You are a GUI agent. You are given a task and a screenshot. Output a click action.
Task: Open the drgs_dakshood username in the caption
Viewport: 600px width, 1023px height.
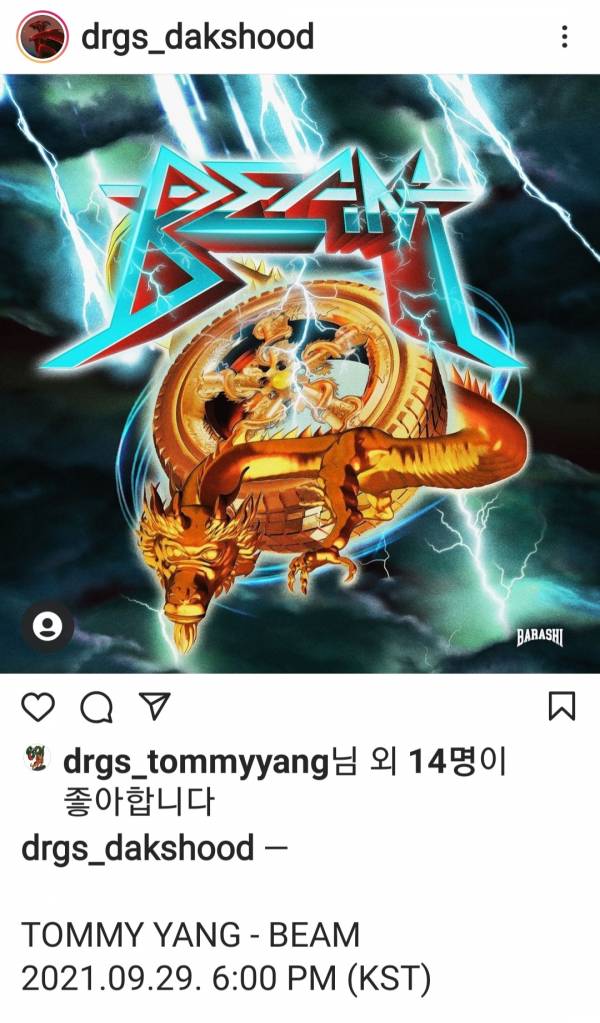[137, 848]
